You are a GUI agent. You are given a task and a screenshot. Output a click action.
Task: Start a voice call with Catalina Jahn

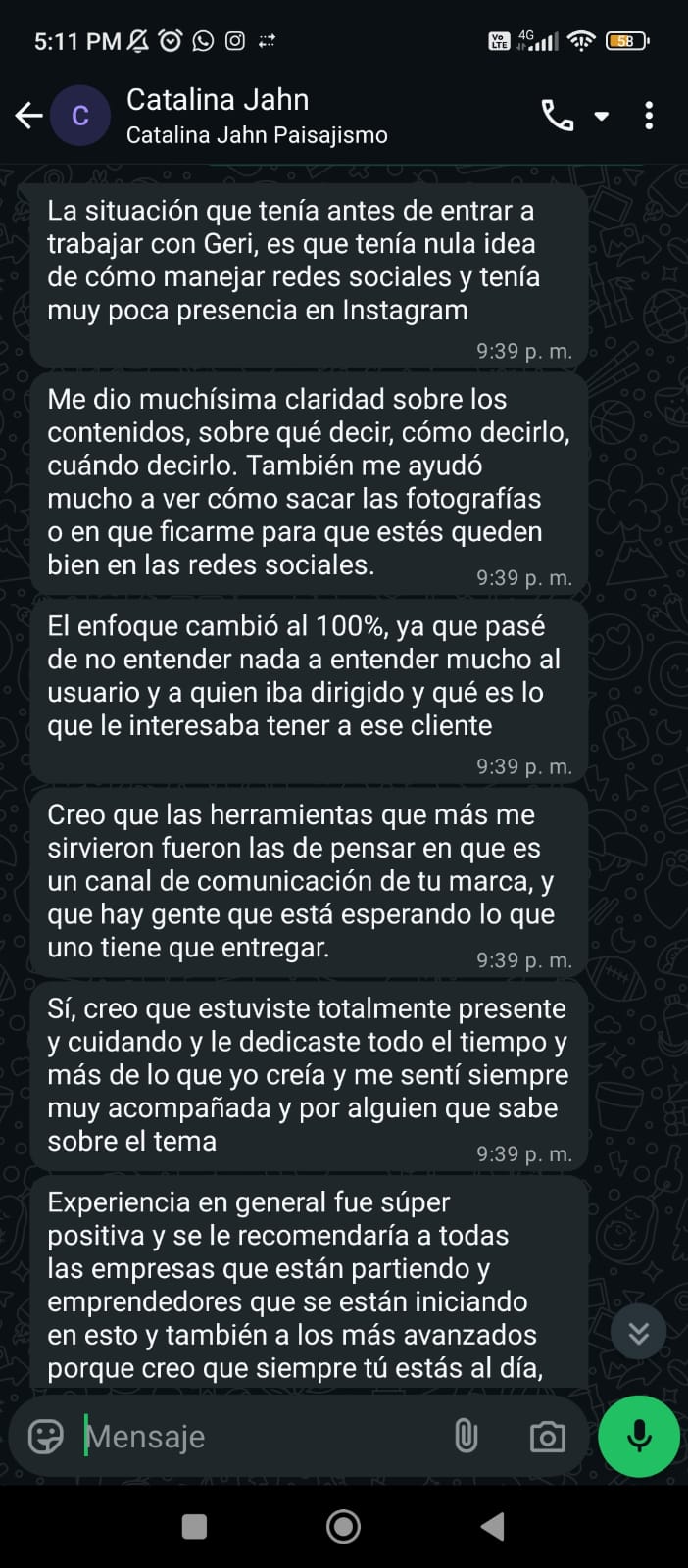click(557, 116)
